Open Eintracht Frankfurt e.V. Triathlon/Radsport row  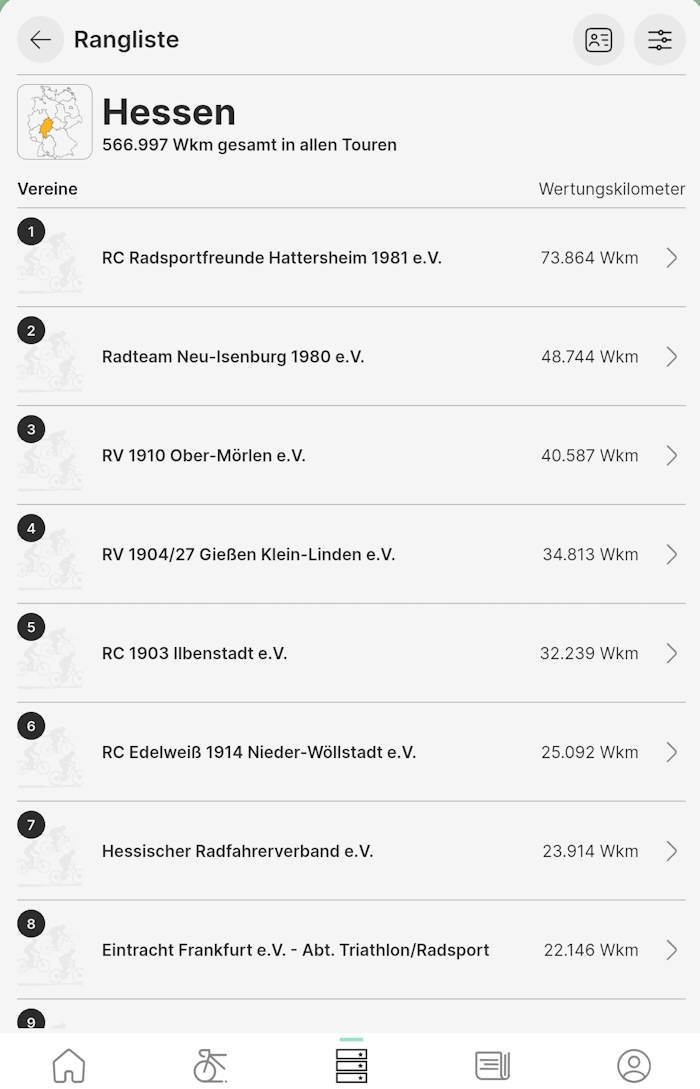[350, 951]
